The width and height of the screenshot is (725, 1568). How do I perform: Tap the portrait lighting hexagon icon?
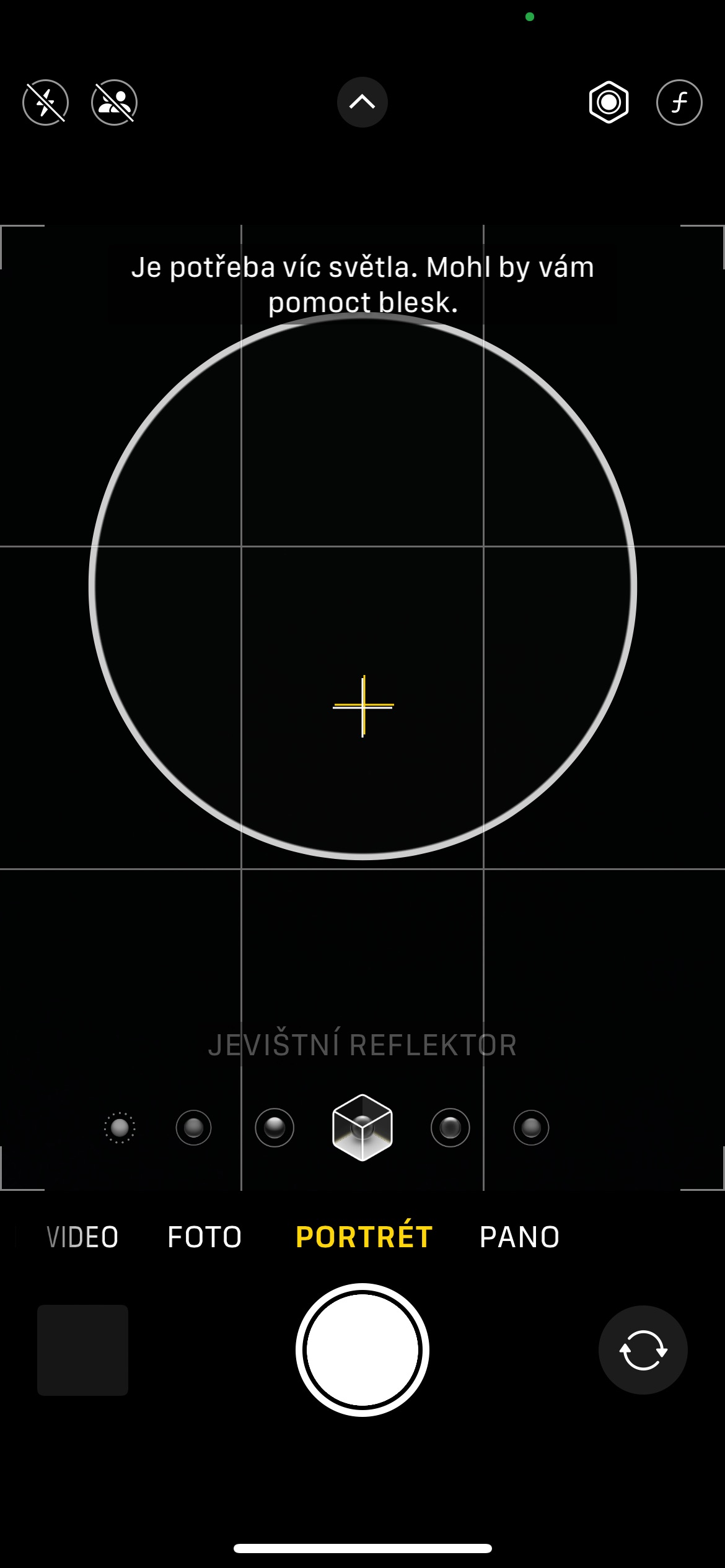coord(609,102)
